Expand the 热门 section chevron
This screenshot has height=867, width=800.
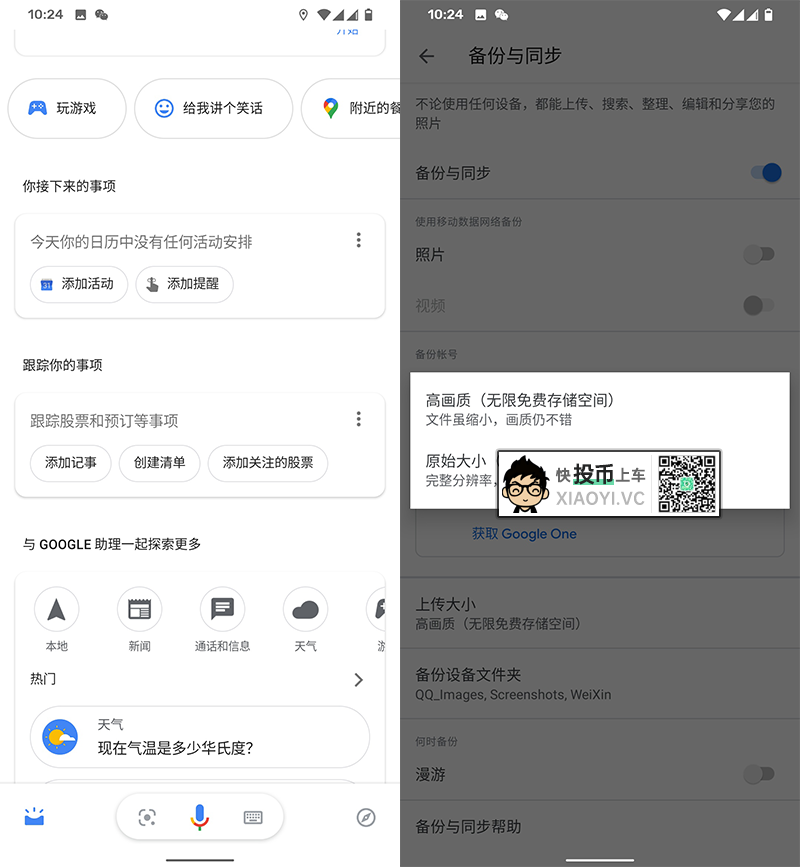359,680
